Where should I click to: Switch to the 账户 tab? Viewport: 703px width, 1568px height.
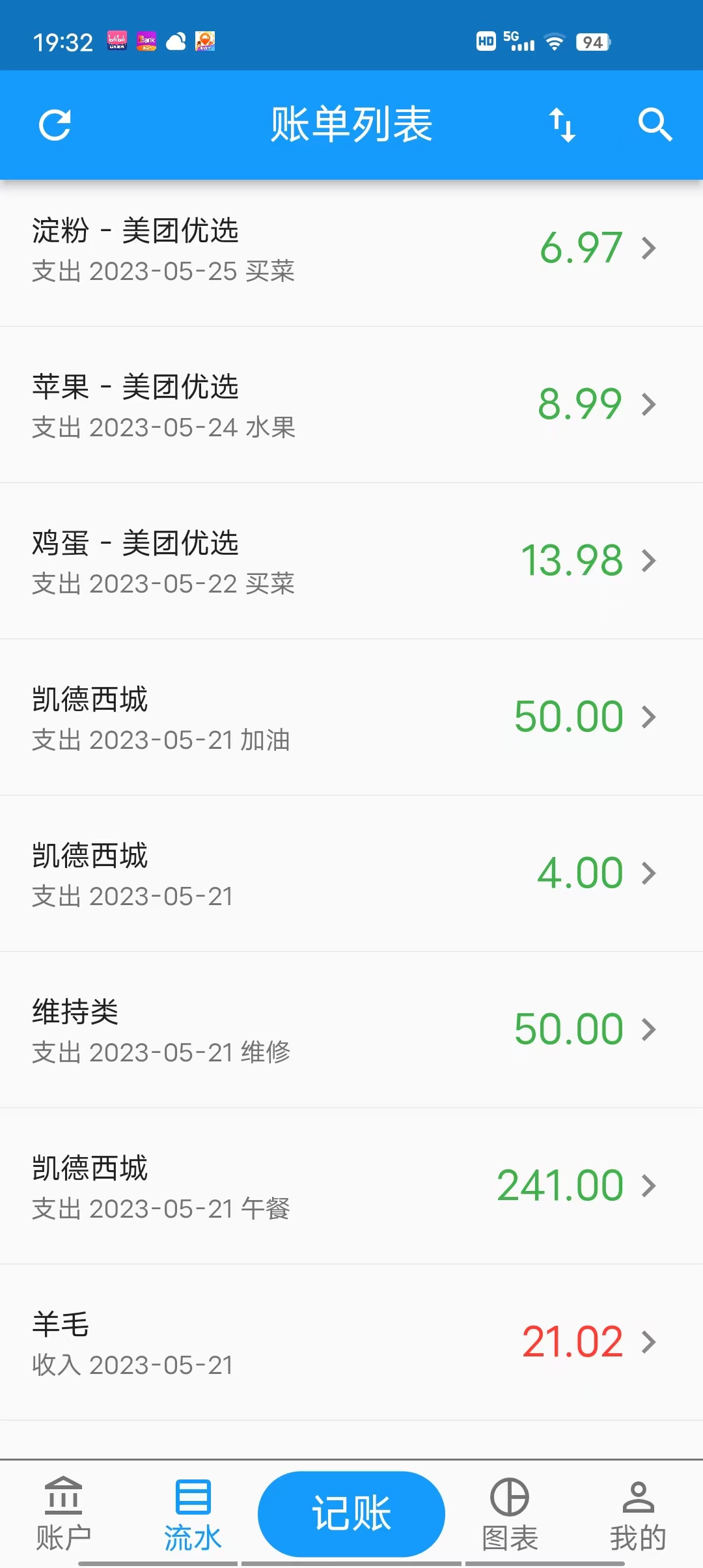63,1514
